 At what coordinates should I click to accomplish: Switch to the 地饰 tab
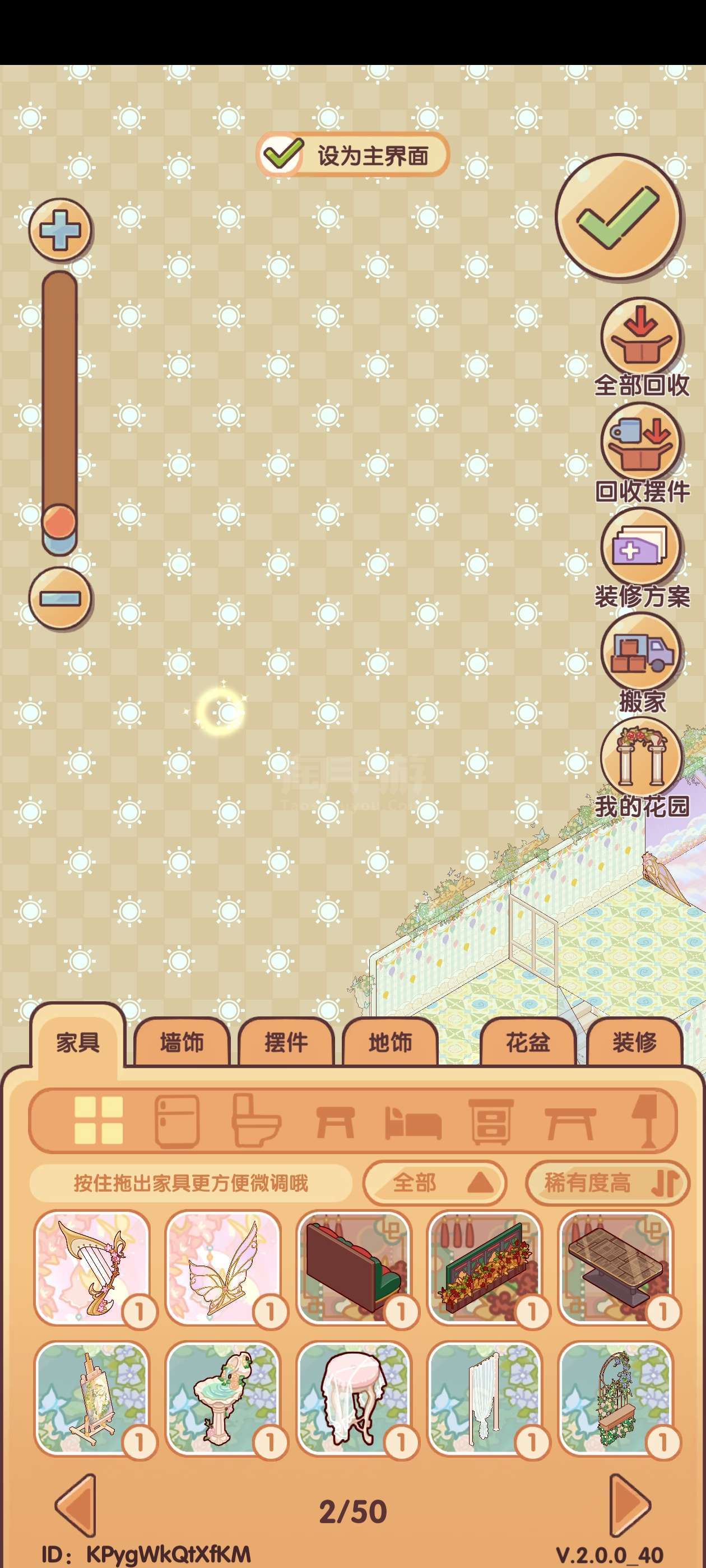(x=390, y=1043)
